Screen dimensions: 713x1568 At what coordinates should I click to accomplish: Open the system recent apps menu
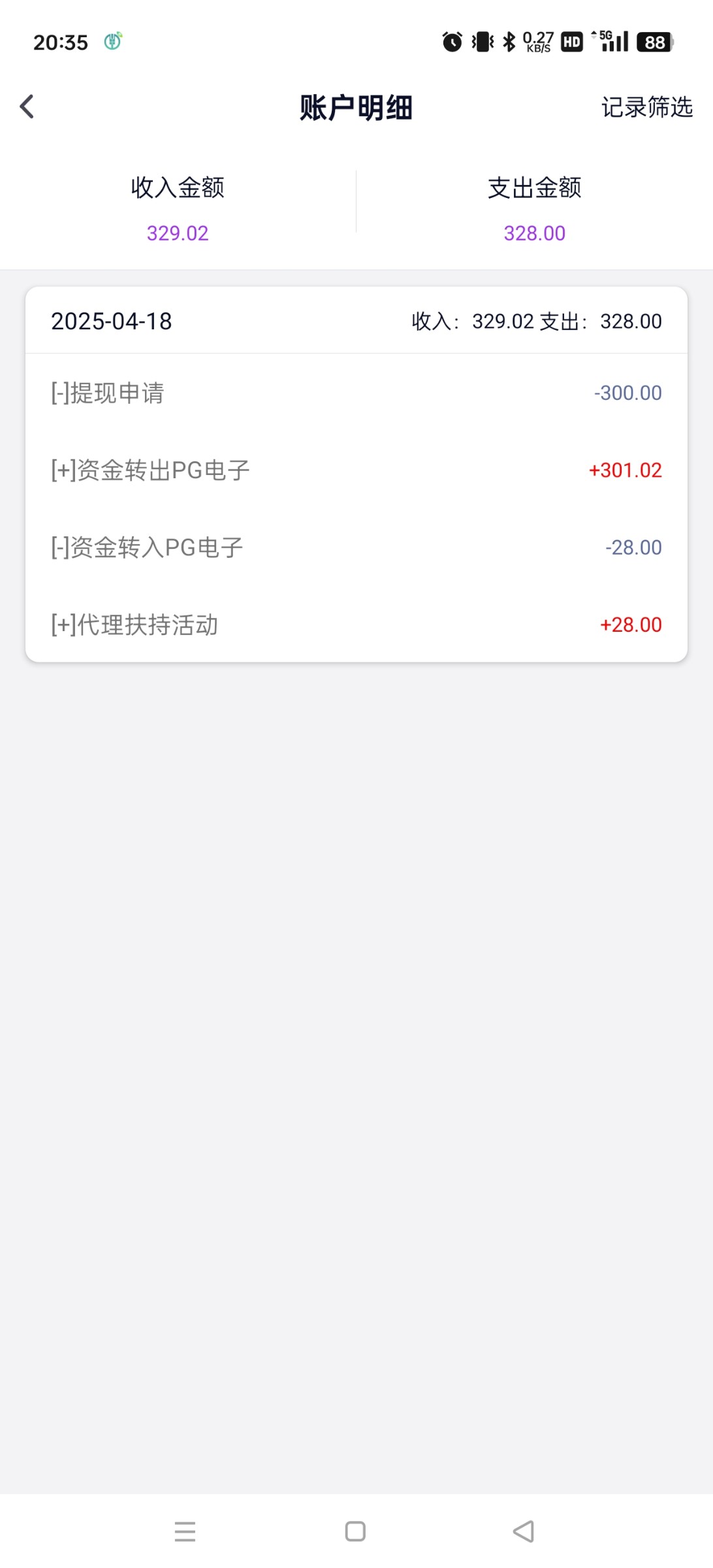coord(185,1531)
